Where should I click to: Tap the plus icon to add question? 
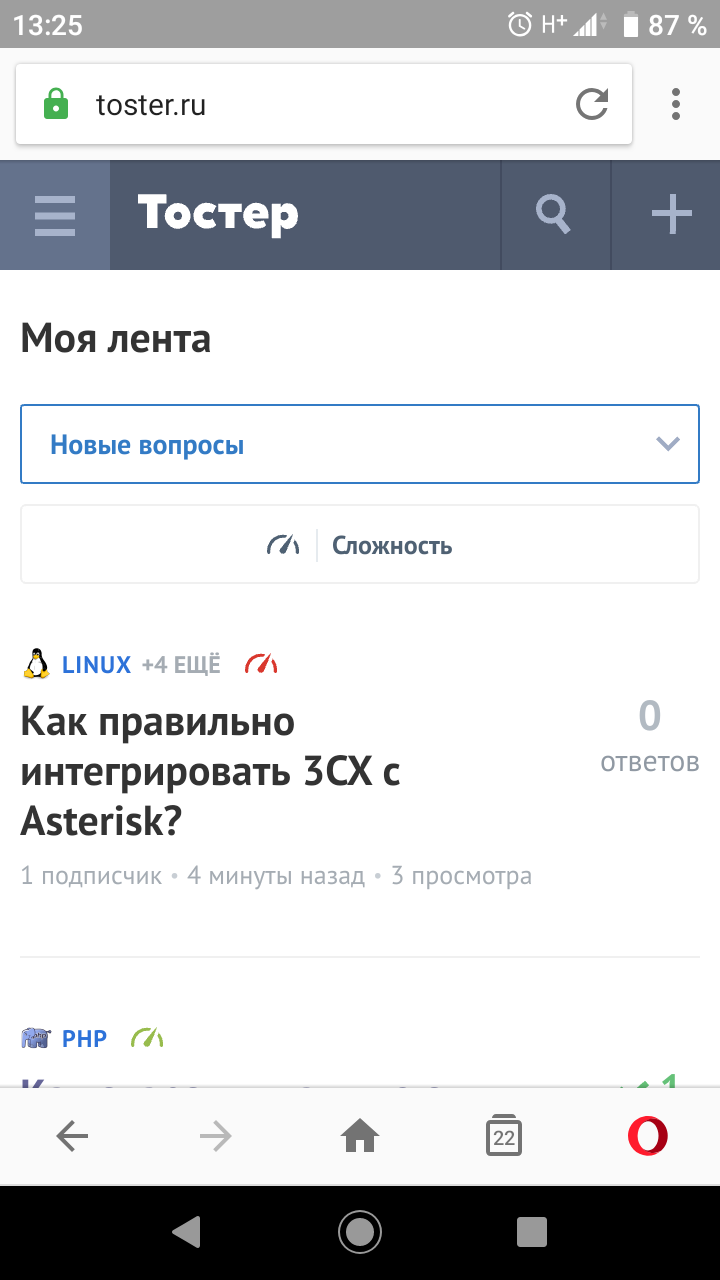pyautogui.click(x=671, y=215)
